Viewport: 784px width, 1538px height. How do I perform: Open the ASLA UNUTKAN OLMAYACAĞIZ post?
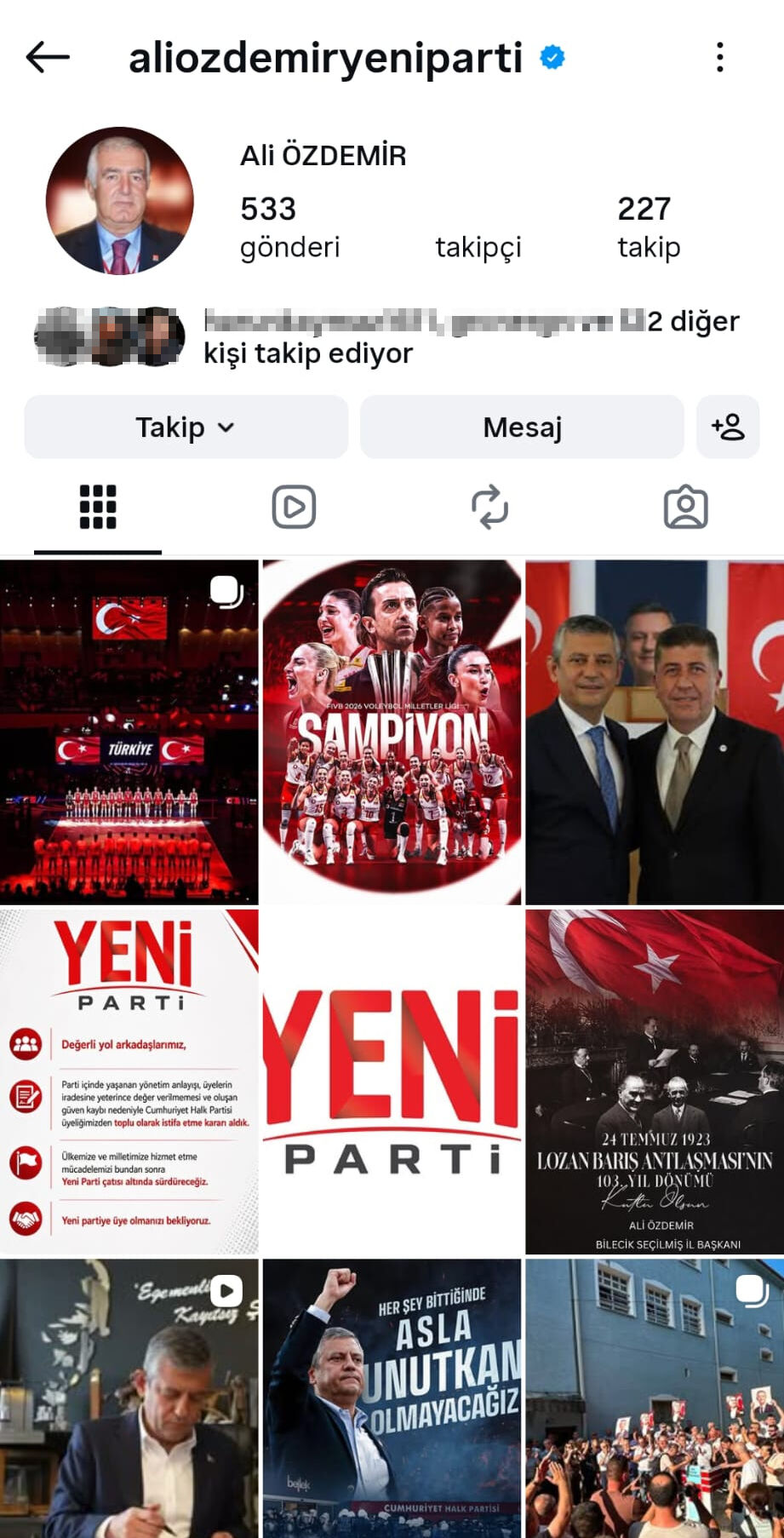coord(392,1398)
